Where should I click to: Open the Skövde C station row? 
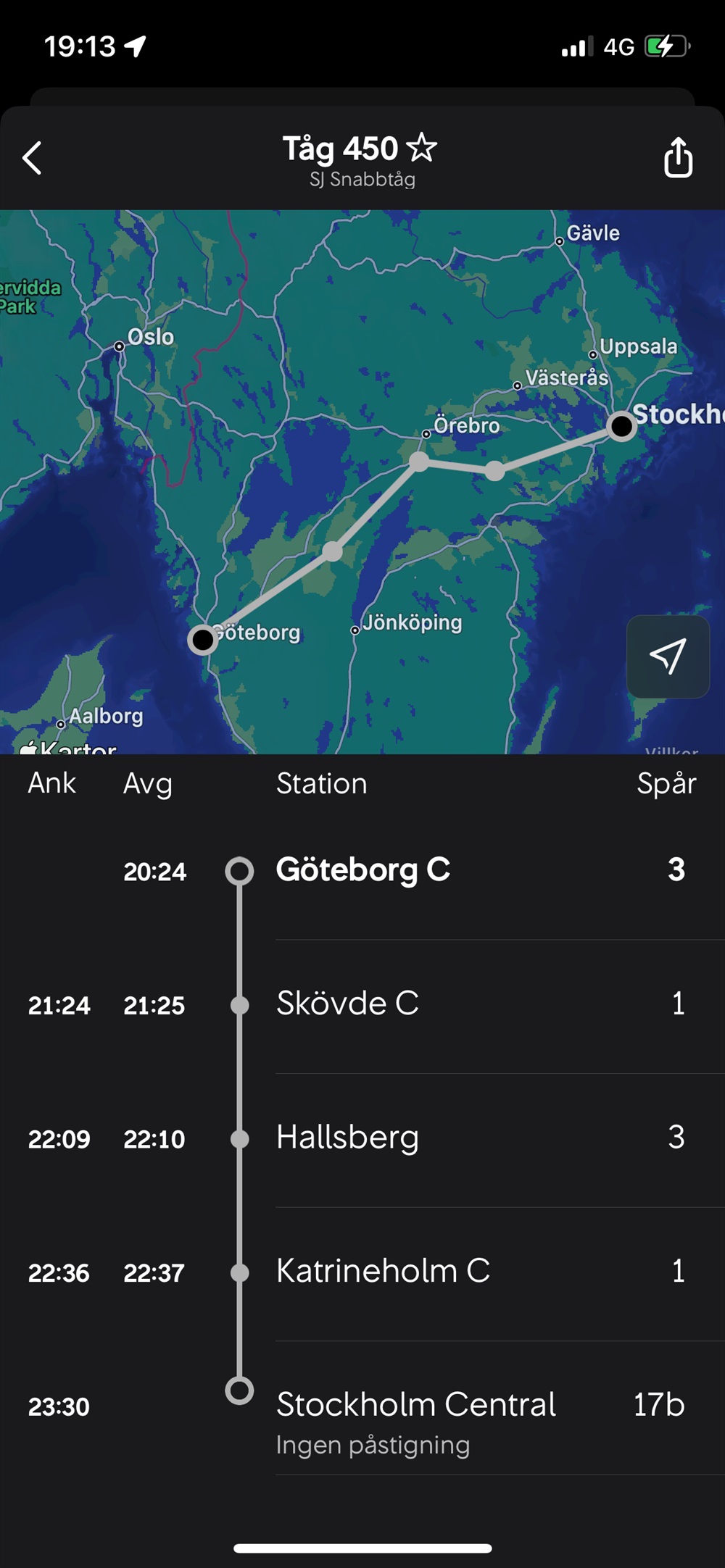coord(362,1005)
